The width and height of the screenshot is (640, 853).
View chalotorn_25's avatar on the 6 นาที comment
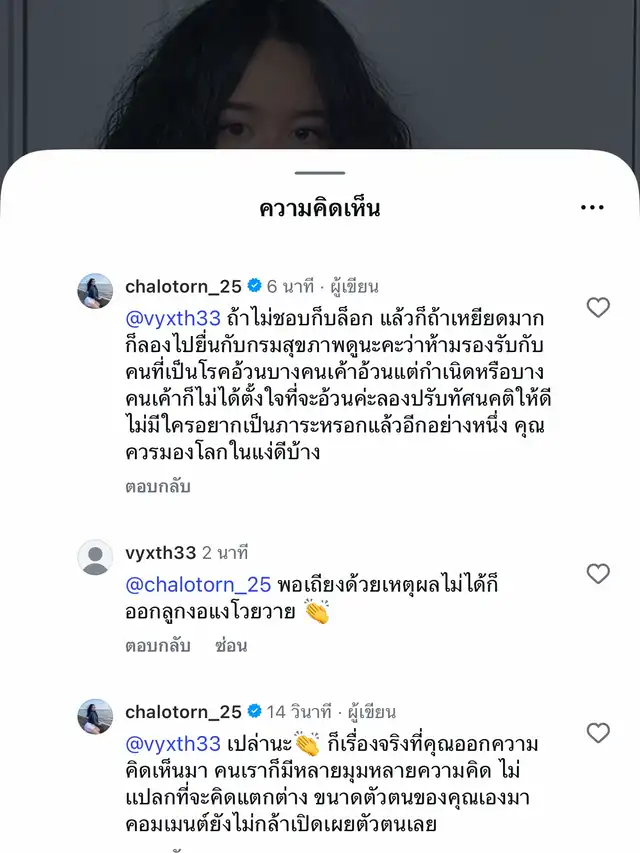point(95,291)
